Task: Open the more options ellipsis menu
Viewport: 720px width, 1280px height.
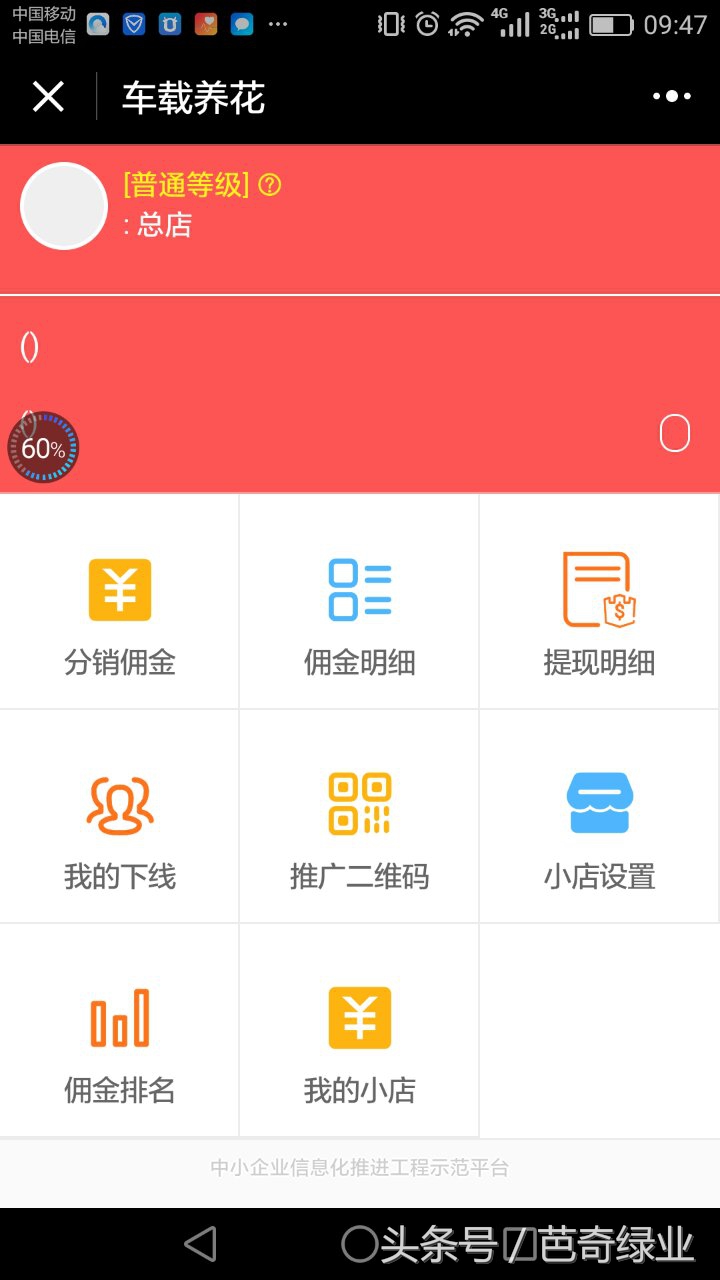Action: [x=672, y=95]
